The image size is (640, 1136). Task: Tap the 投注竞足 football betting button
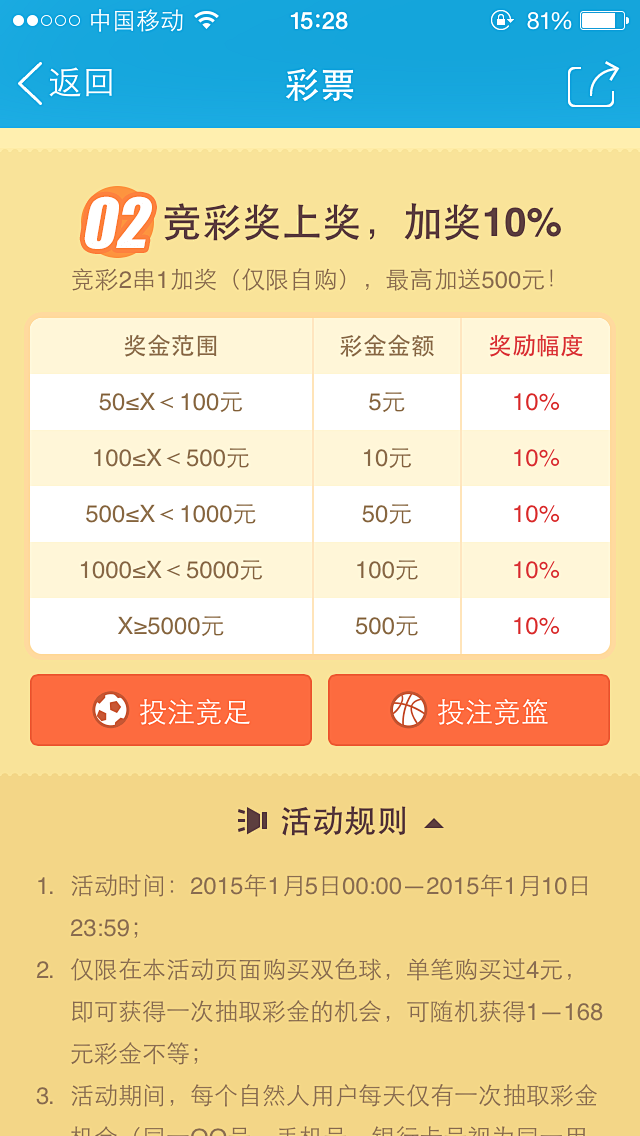171,710
